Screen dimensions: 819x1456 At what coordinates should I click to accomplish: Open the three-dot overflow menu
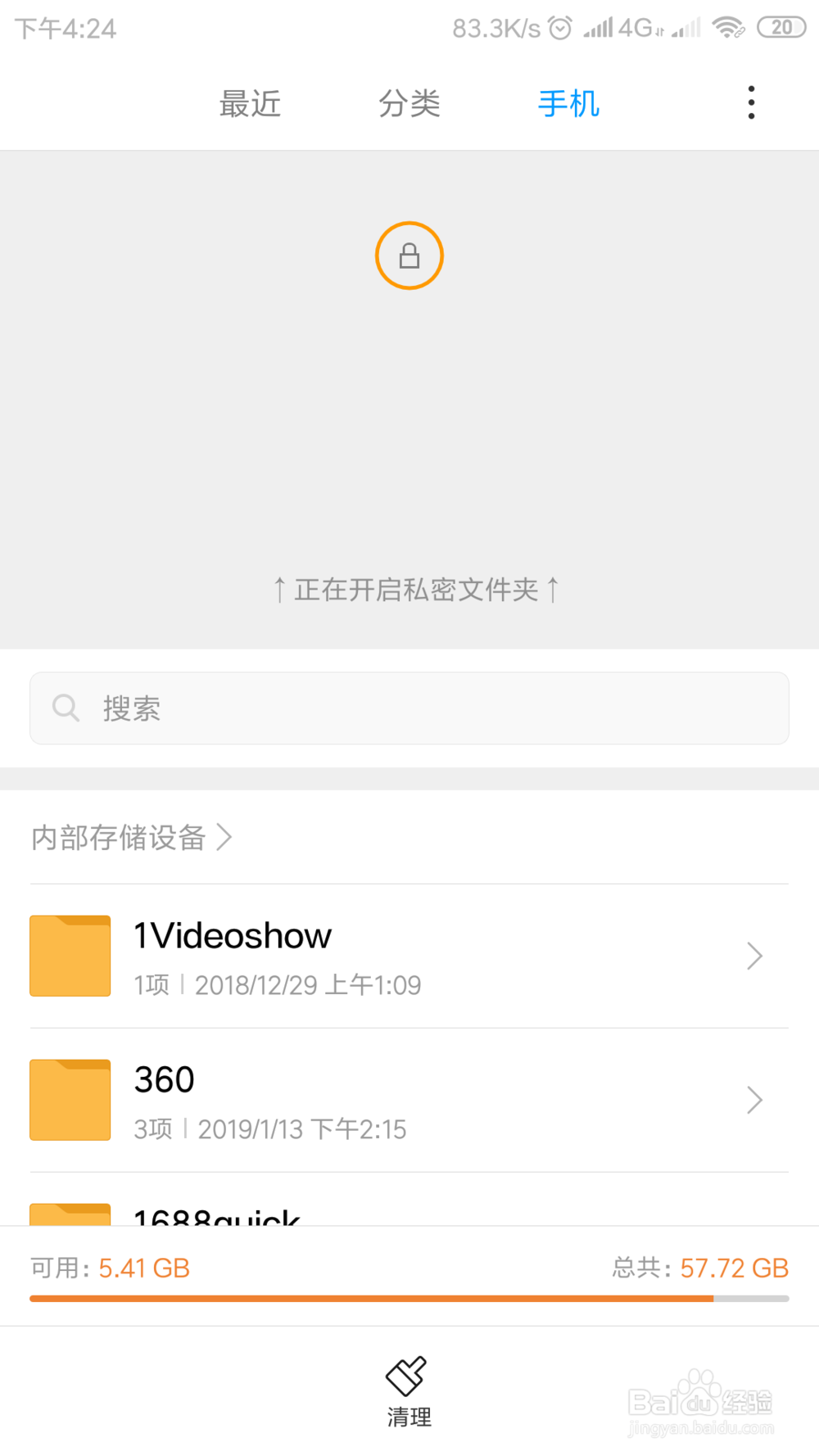tap(750, 102)
